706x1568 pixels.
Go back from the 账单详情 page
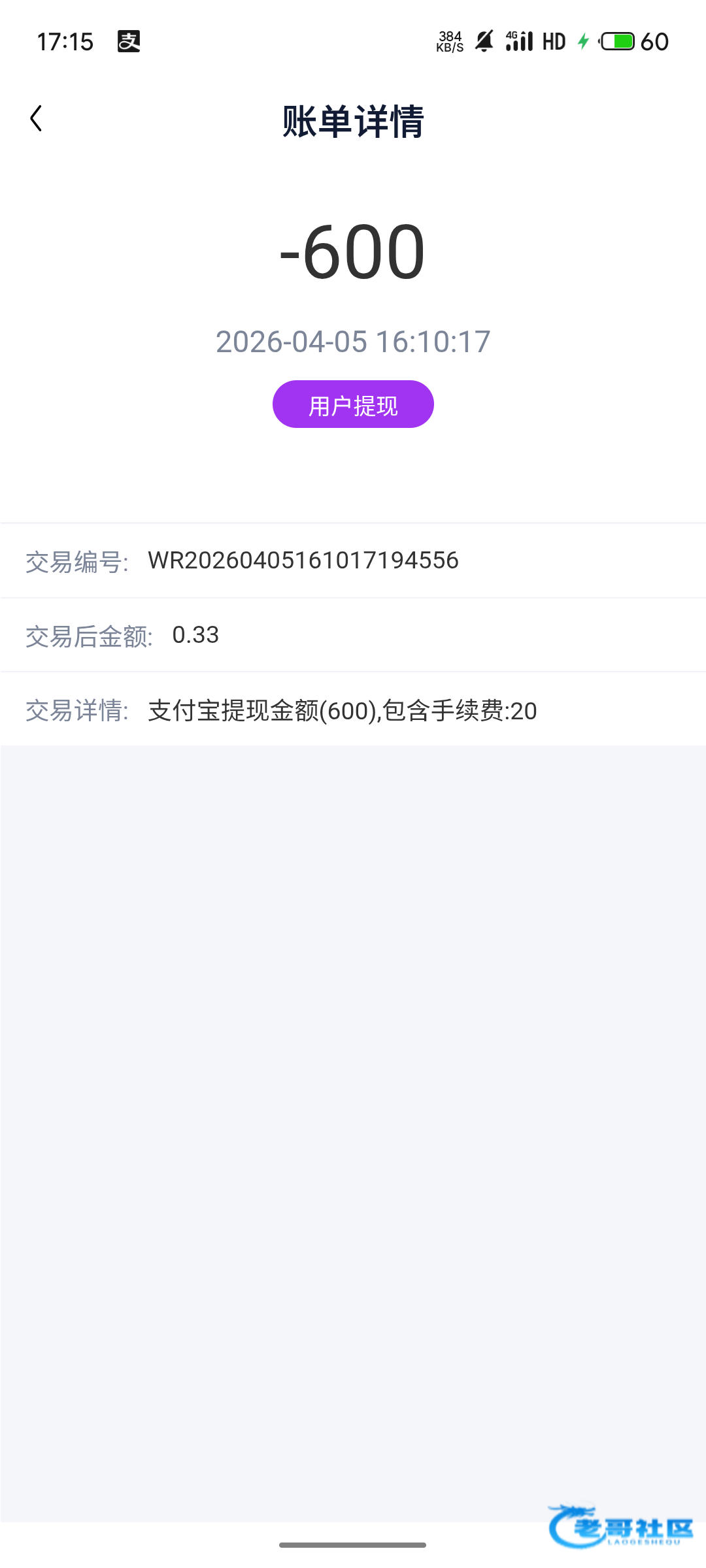(37, 119)
